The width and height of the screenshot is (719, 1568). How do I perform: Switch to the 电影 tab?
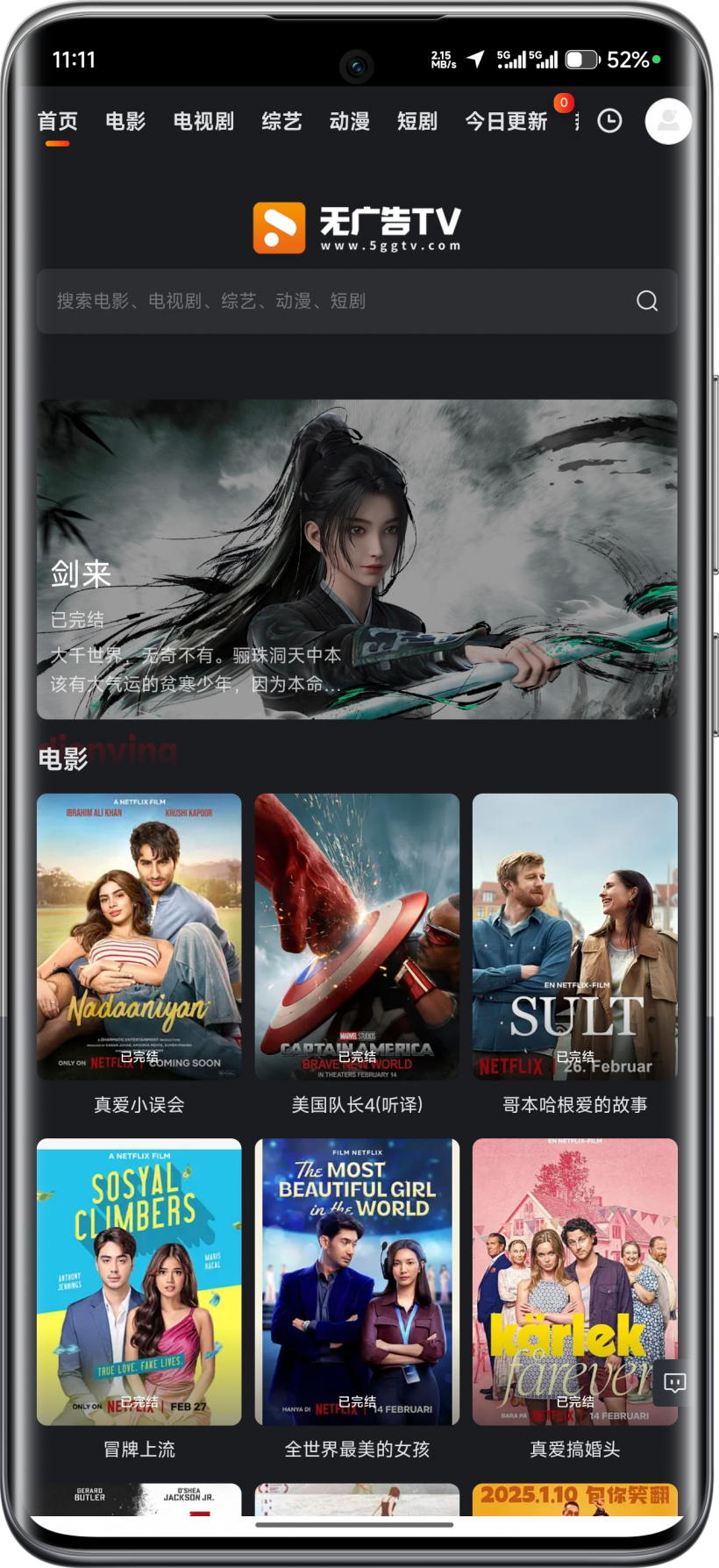pos(125,121)
